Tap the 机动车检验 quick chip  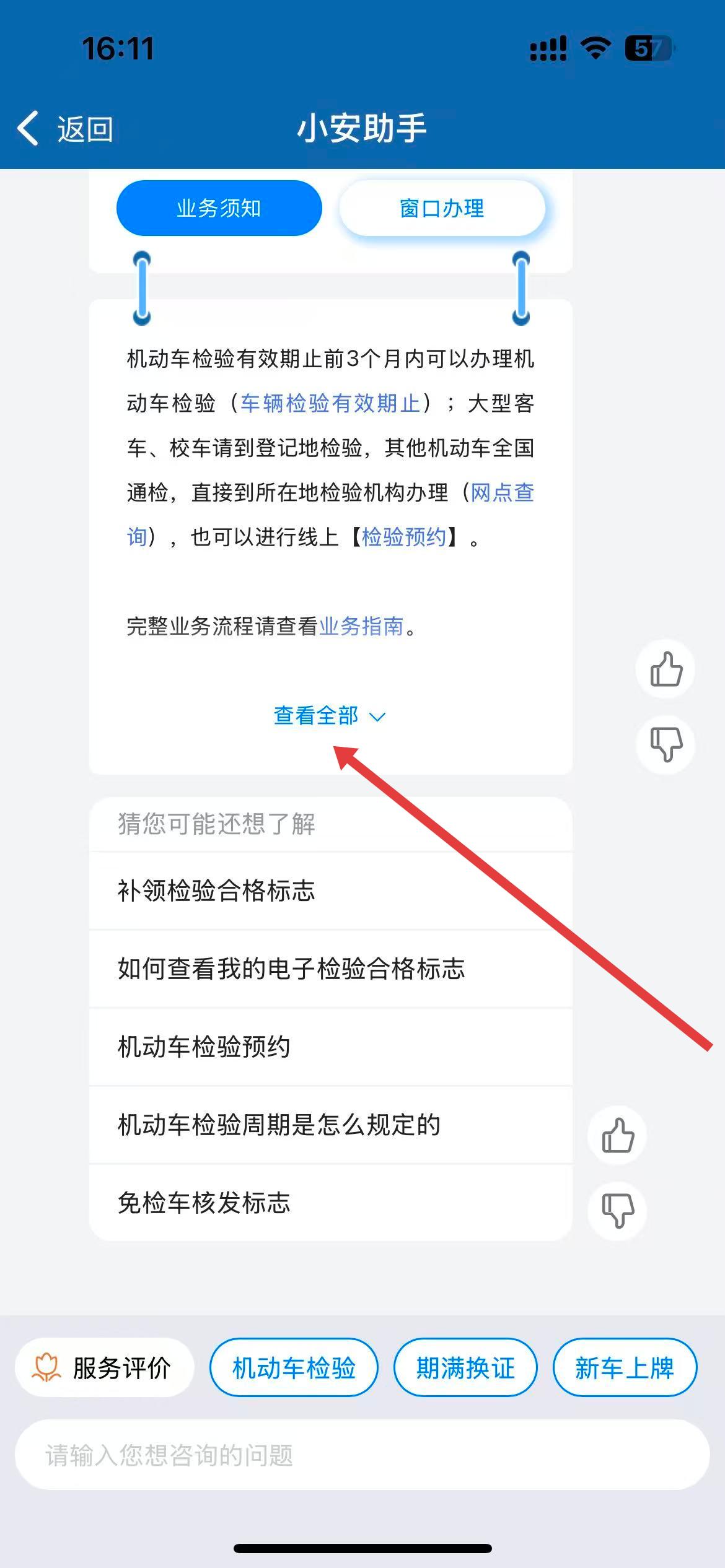point(294,1367)
